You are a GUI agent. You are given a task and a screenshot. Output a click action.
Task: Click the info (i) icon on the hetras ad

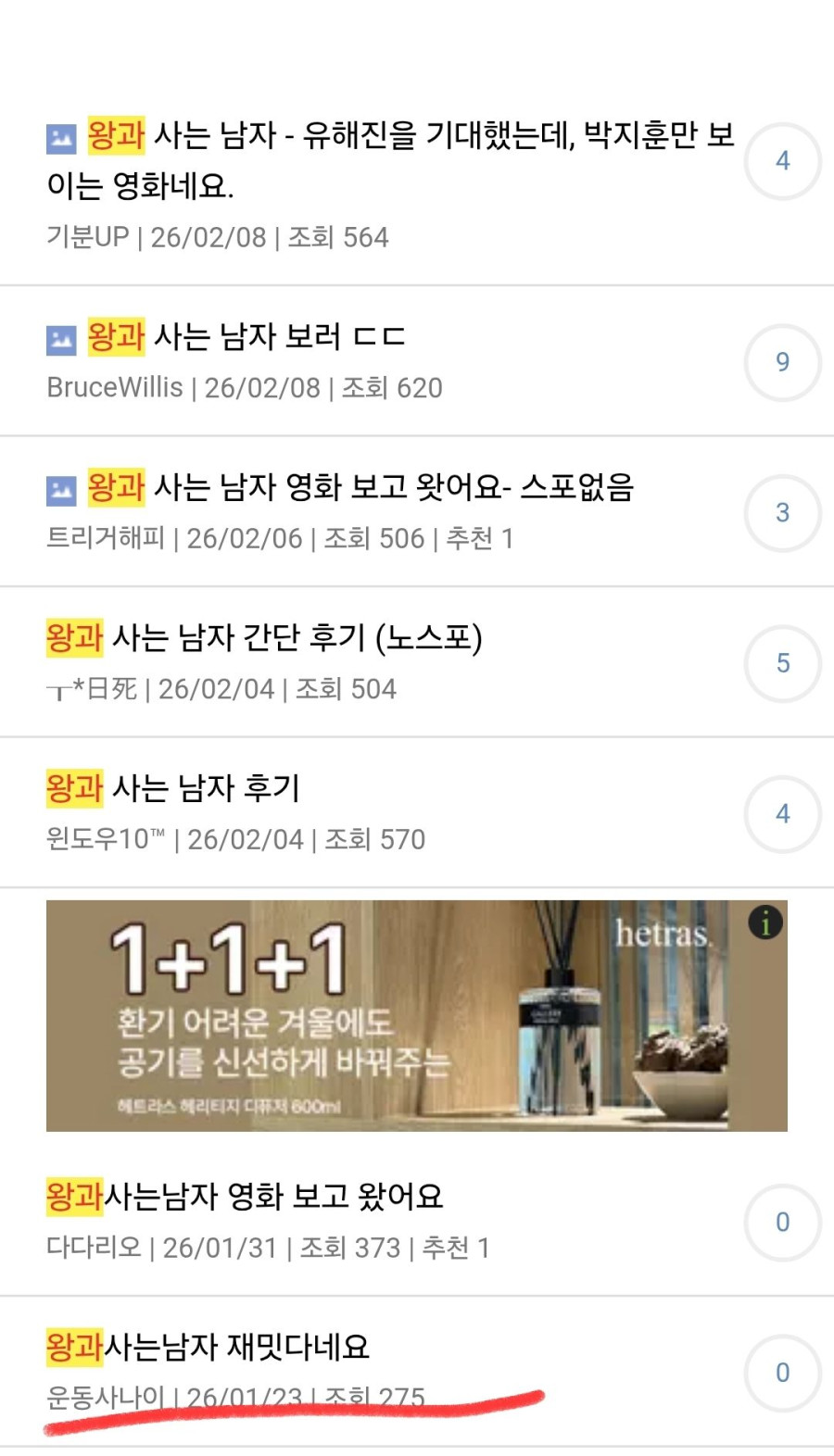pos(765,923)
